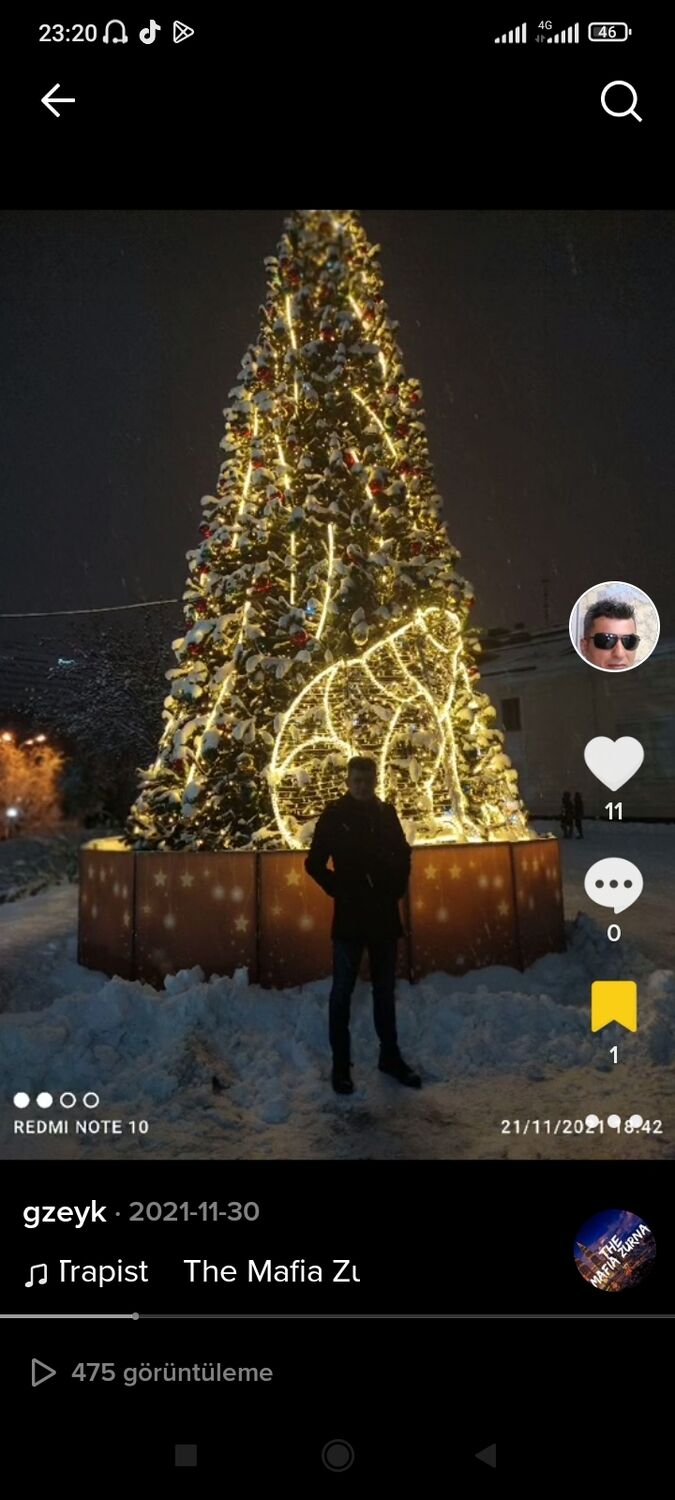Screen dimensions: 675x1500
Task: Like this post with the heart
Action: (x=613, y=764)
